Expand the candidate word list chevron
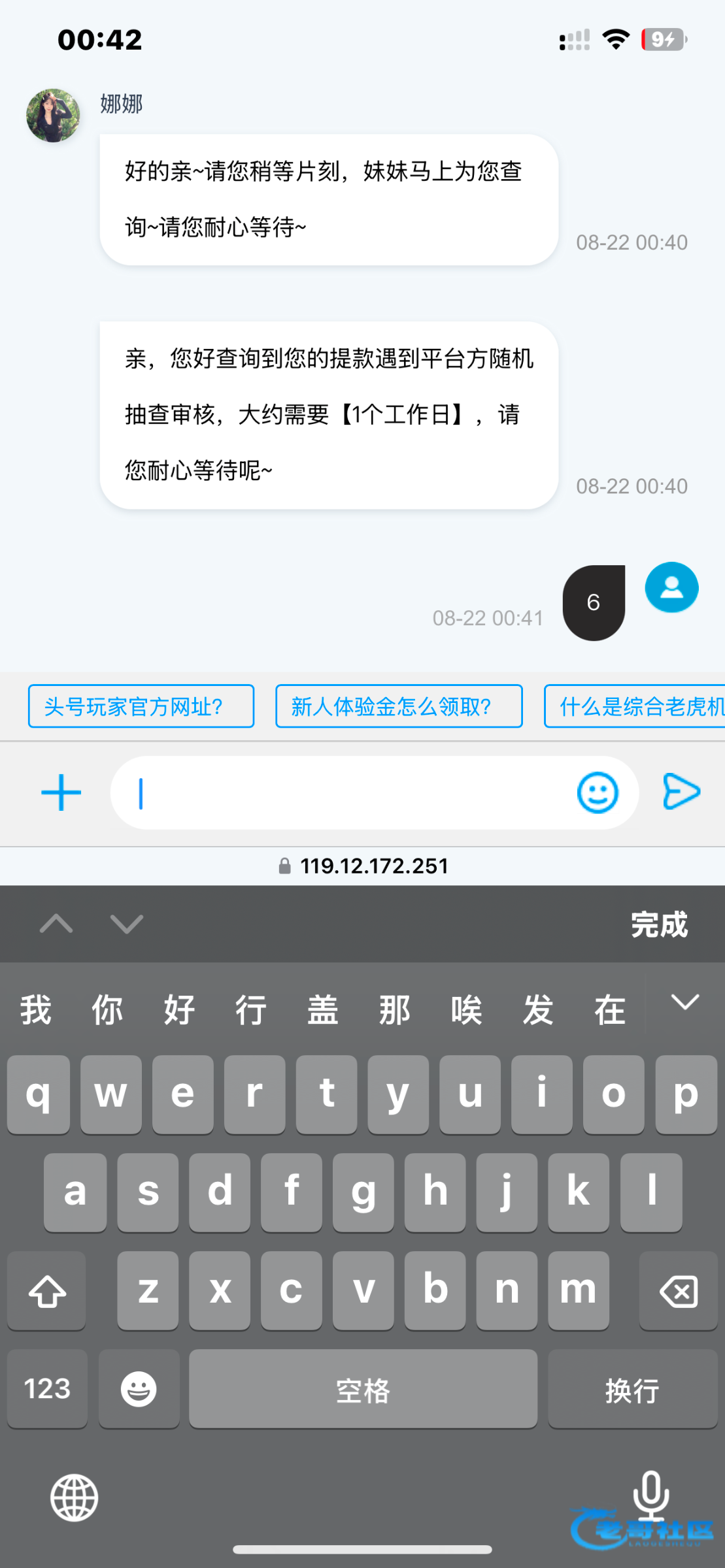This screenshot has width=725, height=1568. [685, 1002]
